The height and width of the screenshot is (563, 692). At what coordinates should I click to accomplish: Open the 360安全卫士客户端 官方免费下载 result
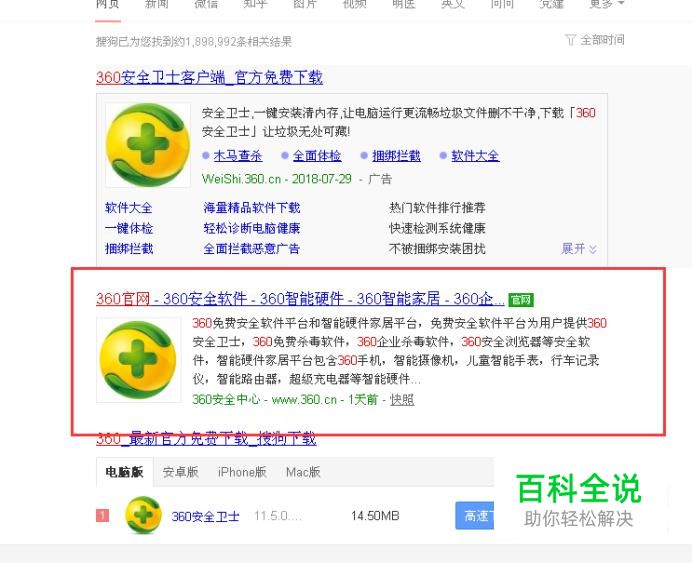(209, 78)
